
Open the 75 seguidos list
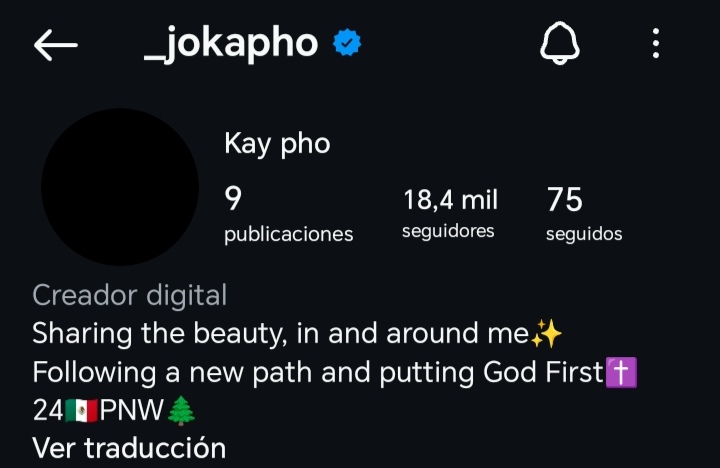click(x=584, y=215)
